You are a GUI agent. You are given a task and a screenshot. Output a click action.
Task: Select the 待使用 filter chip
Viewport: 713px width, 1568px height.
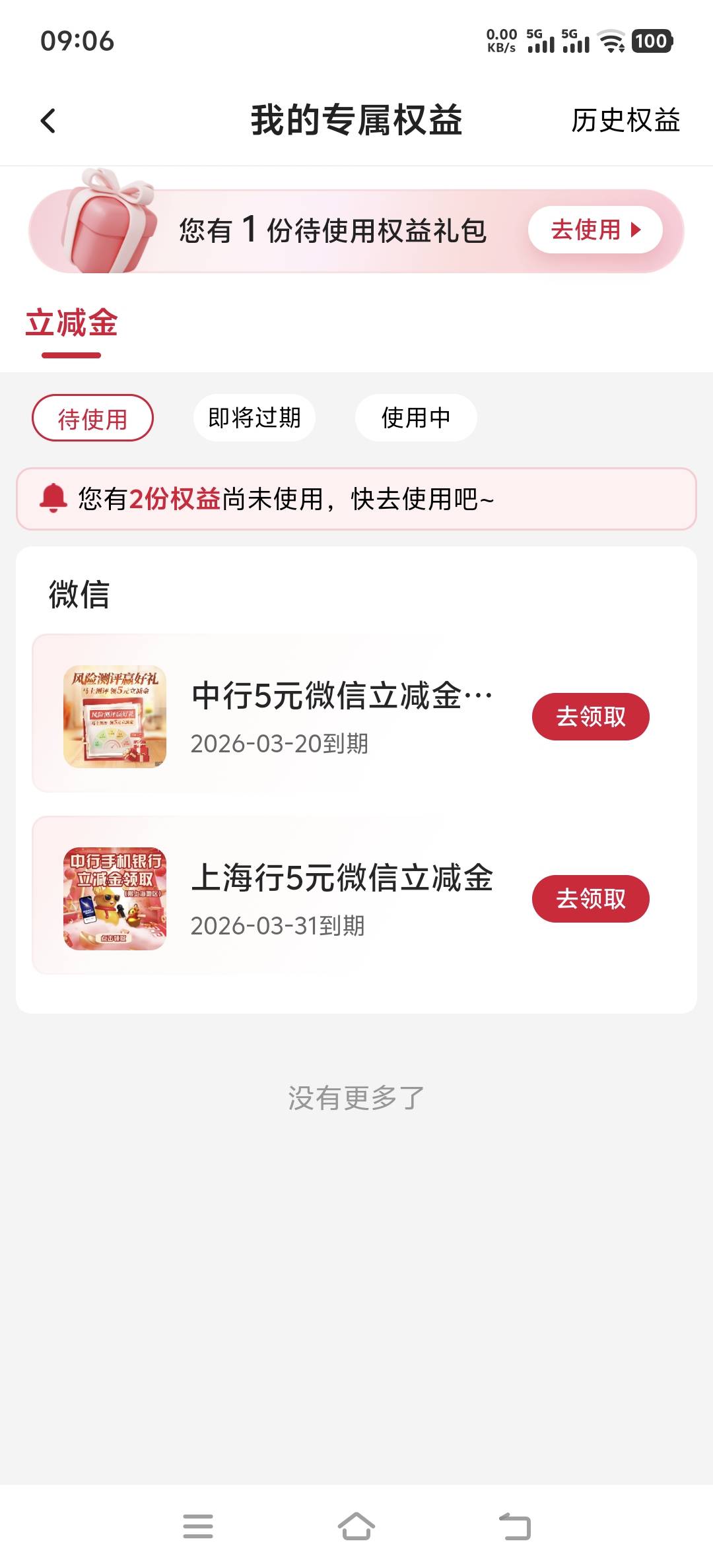[x=92, y=418]
